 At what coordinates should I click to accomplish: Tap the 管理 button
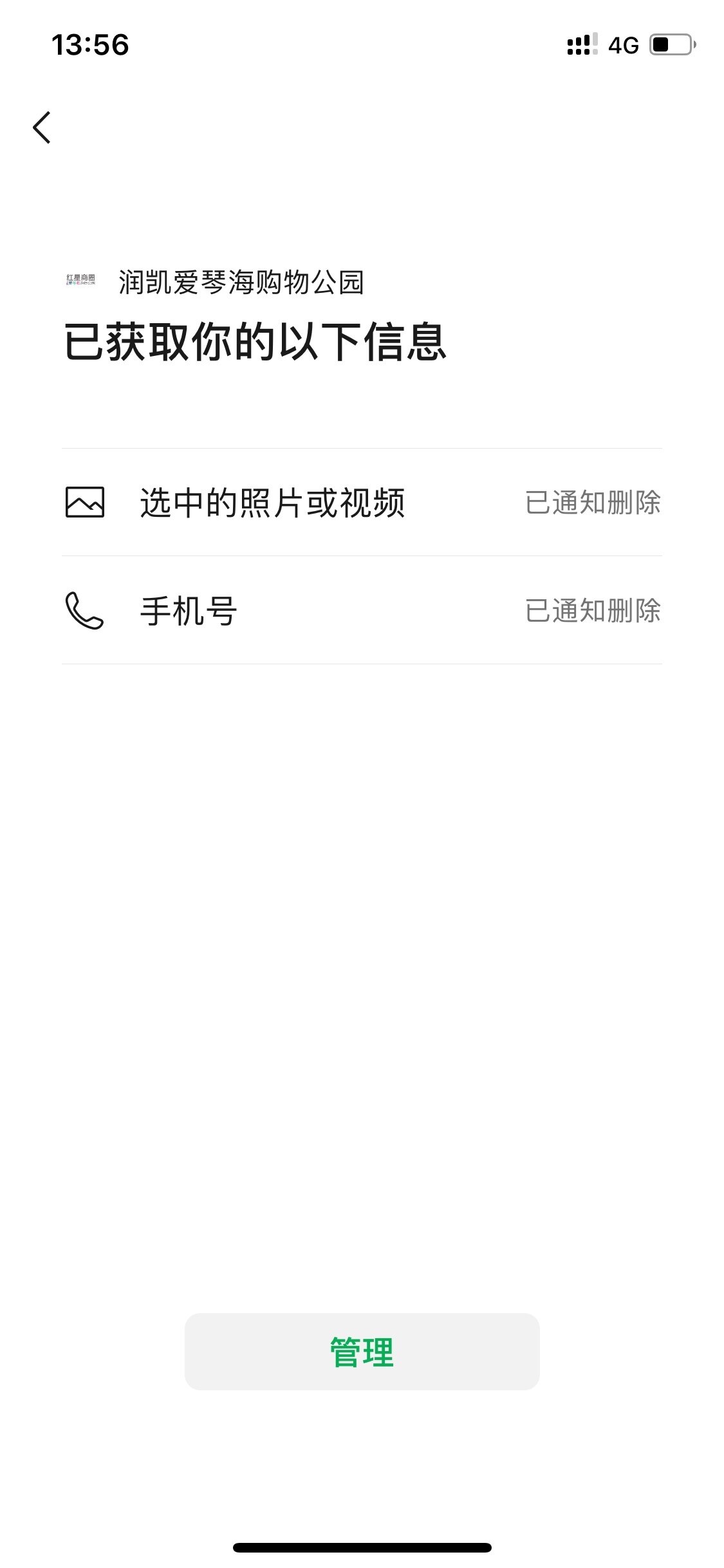[362, 1351]
